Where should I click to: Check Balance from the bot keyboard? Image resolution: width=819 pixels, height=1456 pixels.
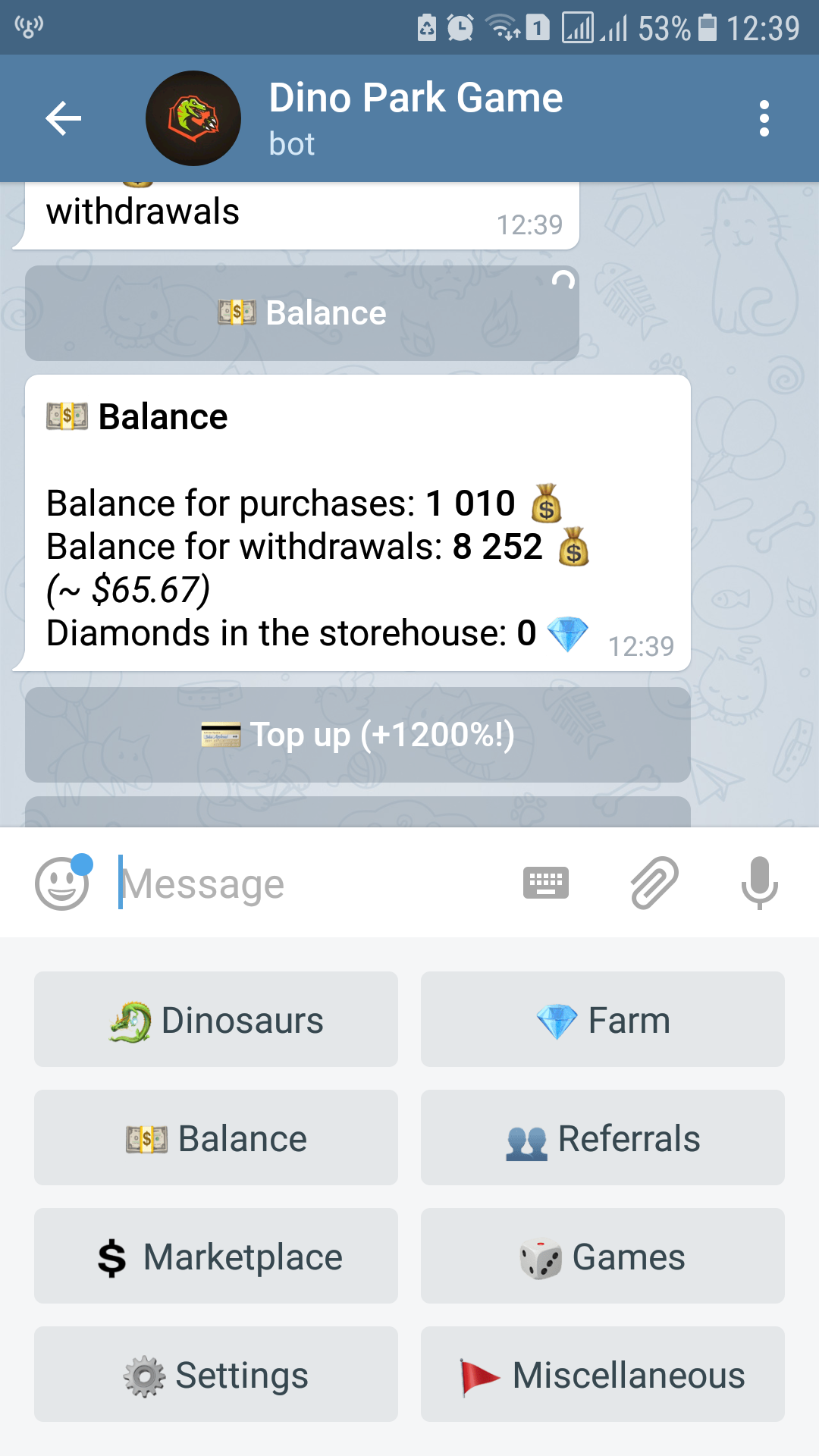pyautogui.click(x=216, y=1137)
